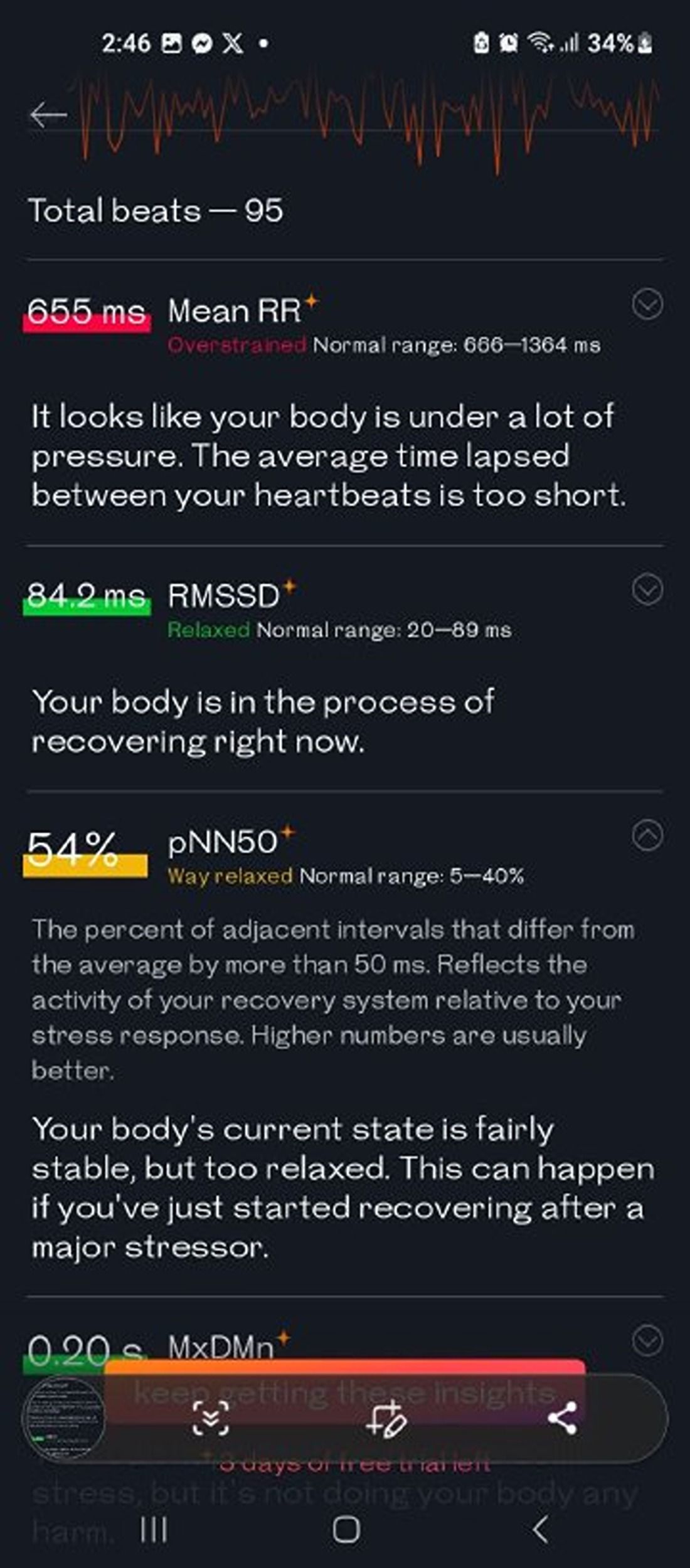690x1568 pixels.
Task: Open the screenshot thumbnail preview
Action: point(63,1418)
